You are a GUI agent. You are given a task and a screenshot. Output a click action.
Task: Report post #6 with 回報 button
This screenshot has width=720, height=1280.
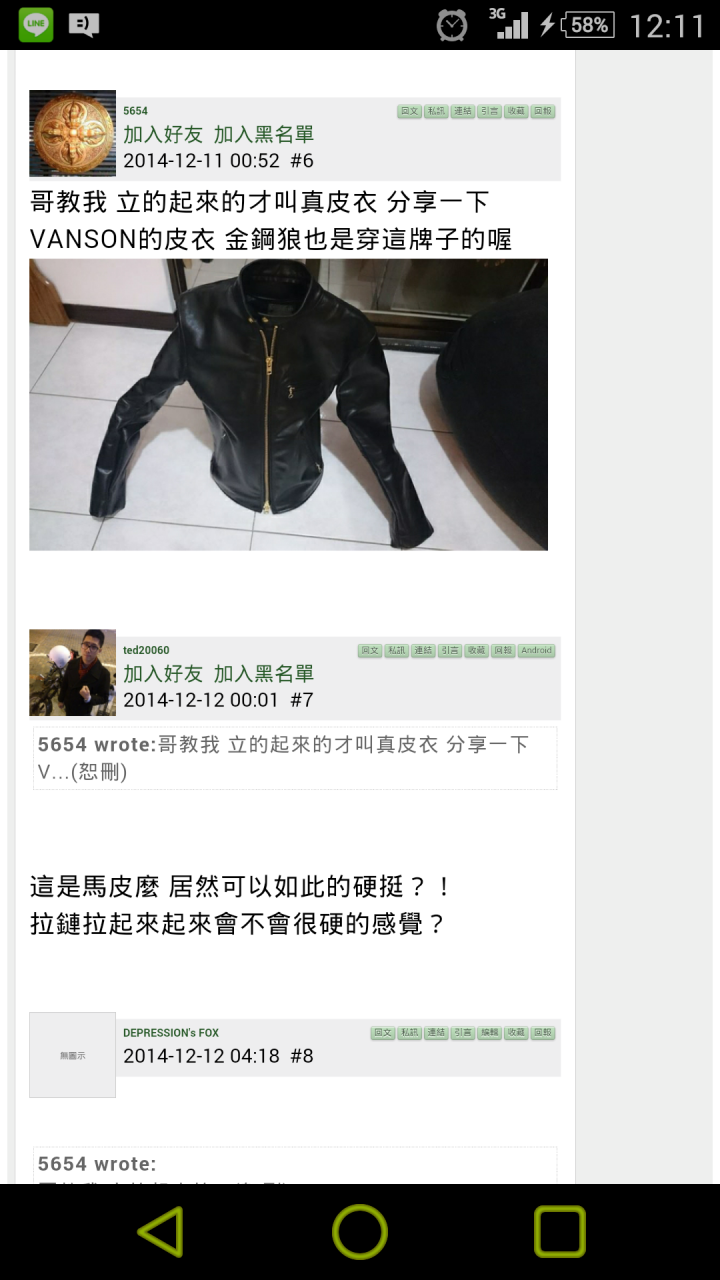click(542, 111)
